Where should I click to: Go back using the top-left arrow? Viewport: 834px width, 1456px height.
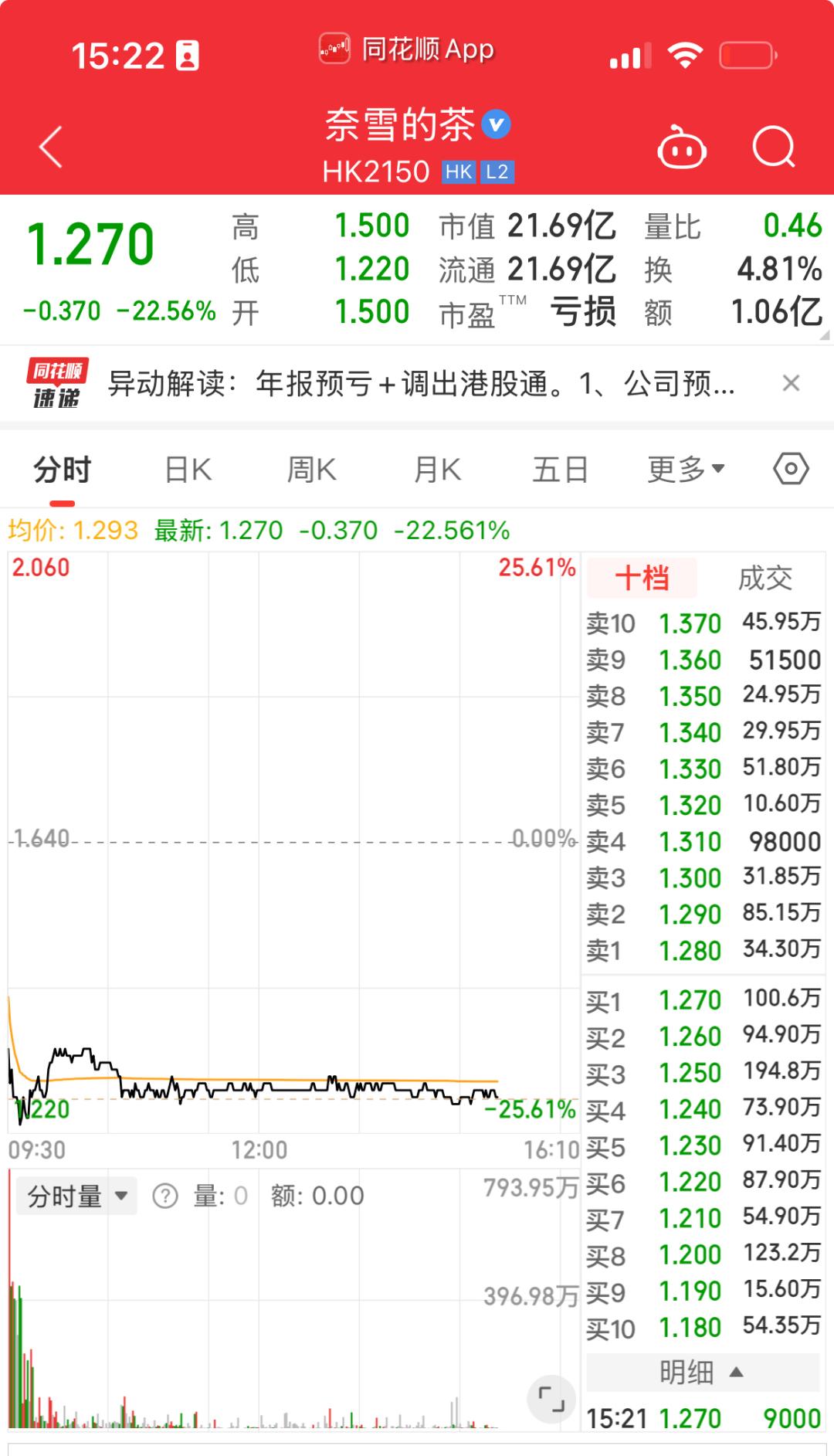[x=51, y=147]
